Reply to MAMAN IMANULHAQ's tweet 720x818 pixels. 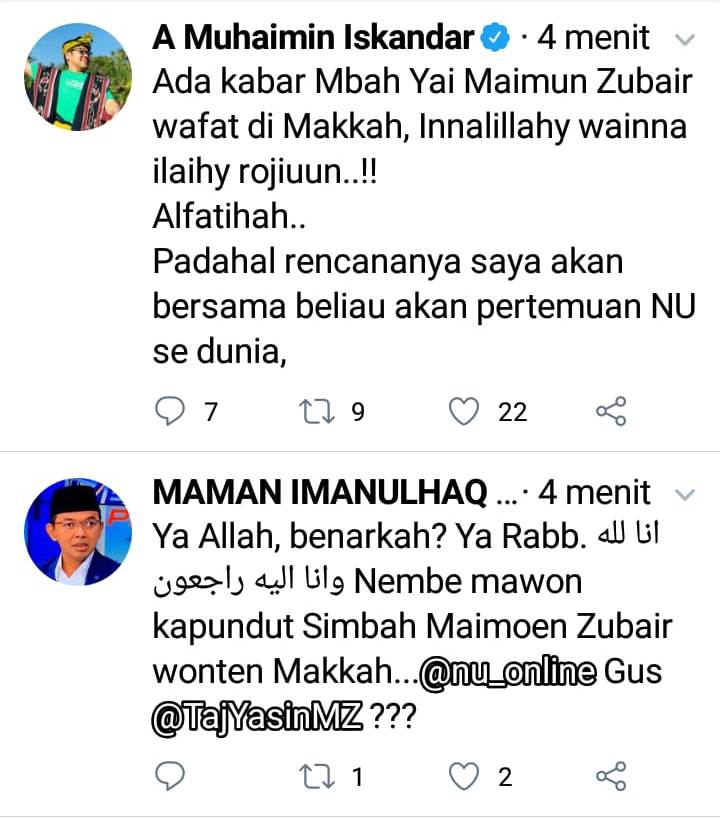172,776
